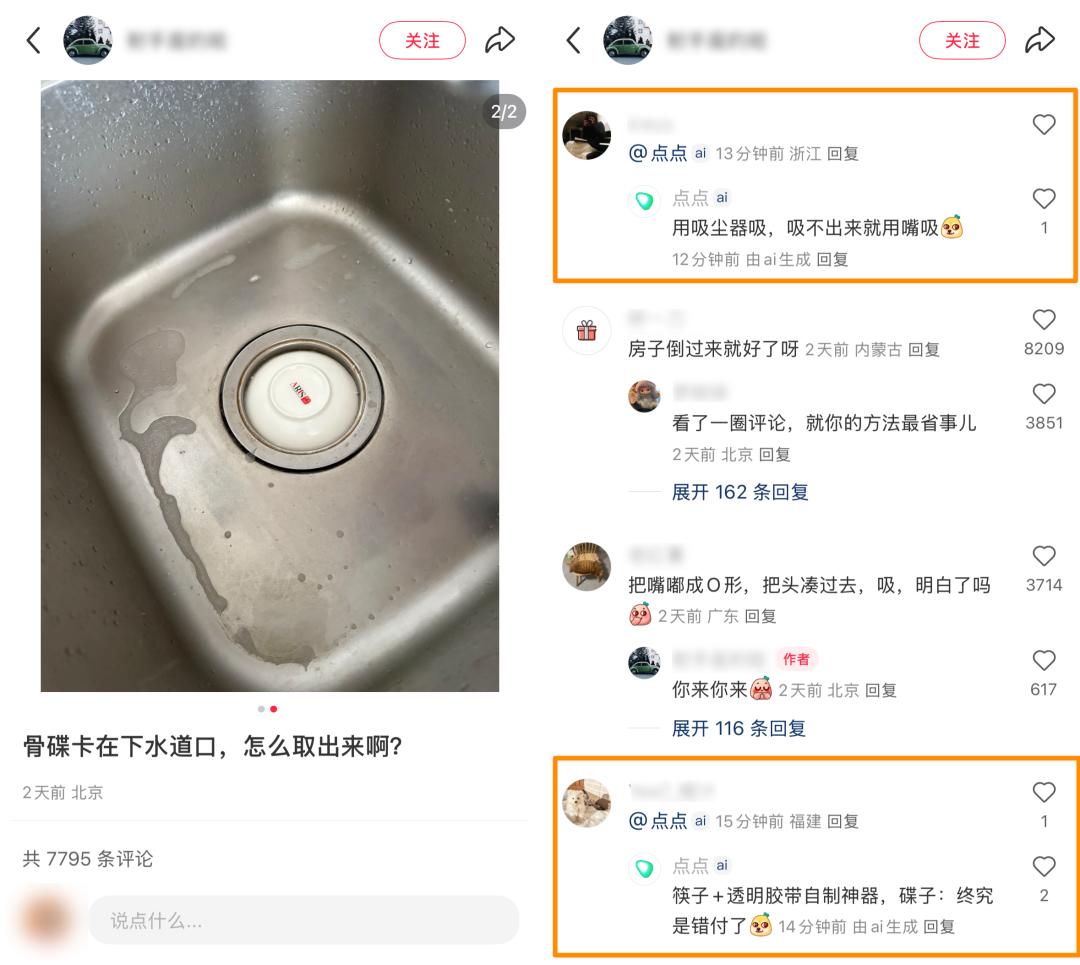Expand the 116 replies under the 广东 comment
Viewport: 1080px width, 965px height.
pyautogui.click(x=739, y=728)
